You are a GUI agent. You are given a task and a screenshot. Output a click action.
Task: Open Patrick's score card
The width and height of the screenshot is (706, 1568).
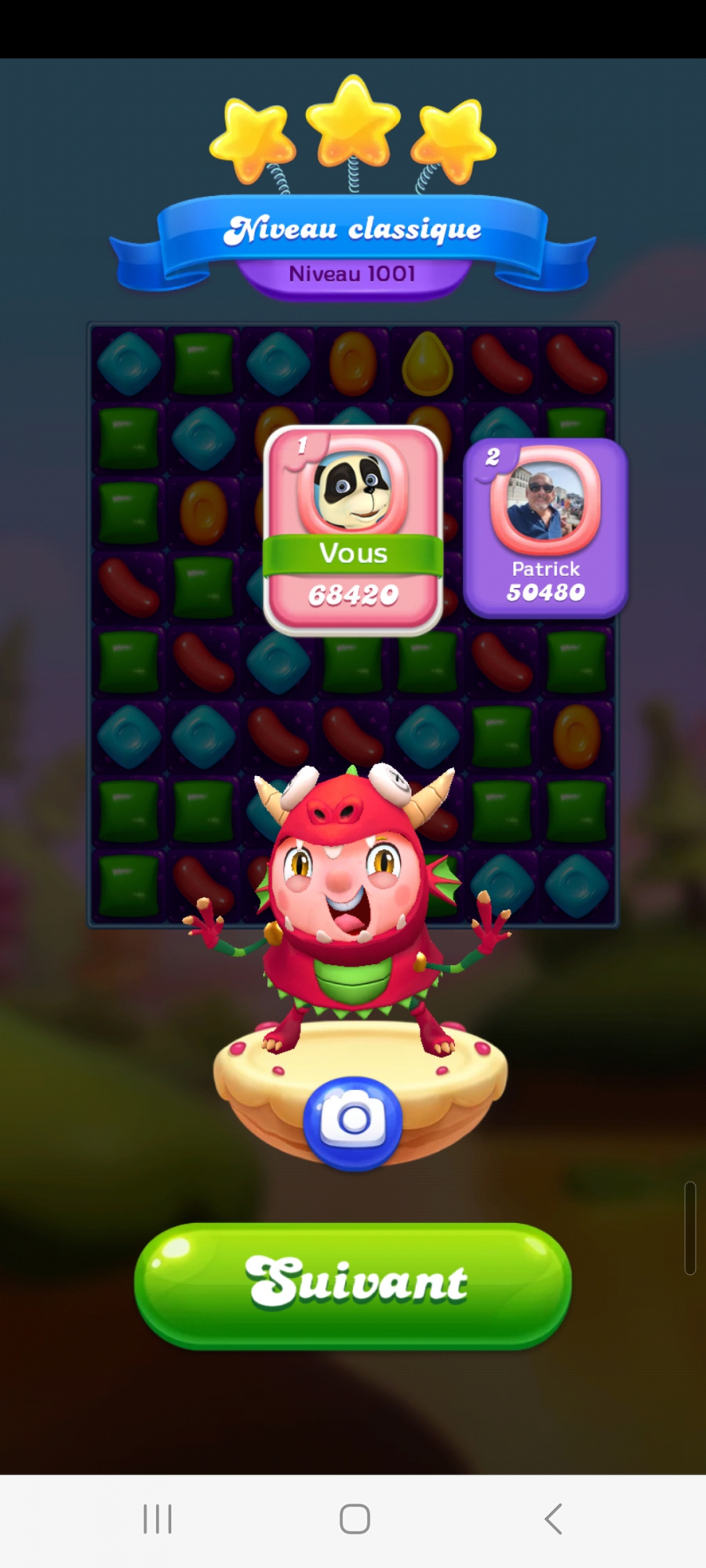coord(545,528)
